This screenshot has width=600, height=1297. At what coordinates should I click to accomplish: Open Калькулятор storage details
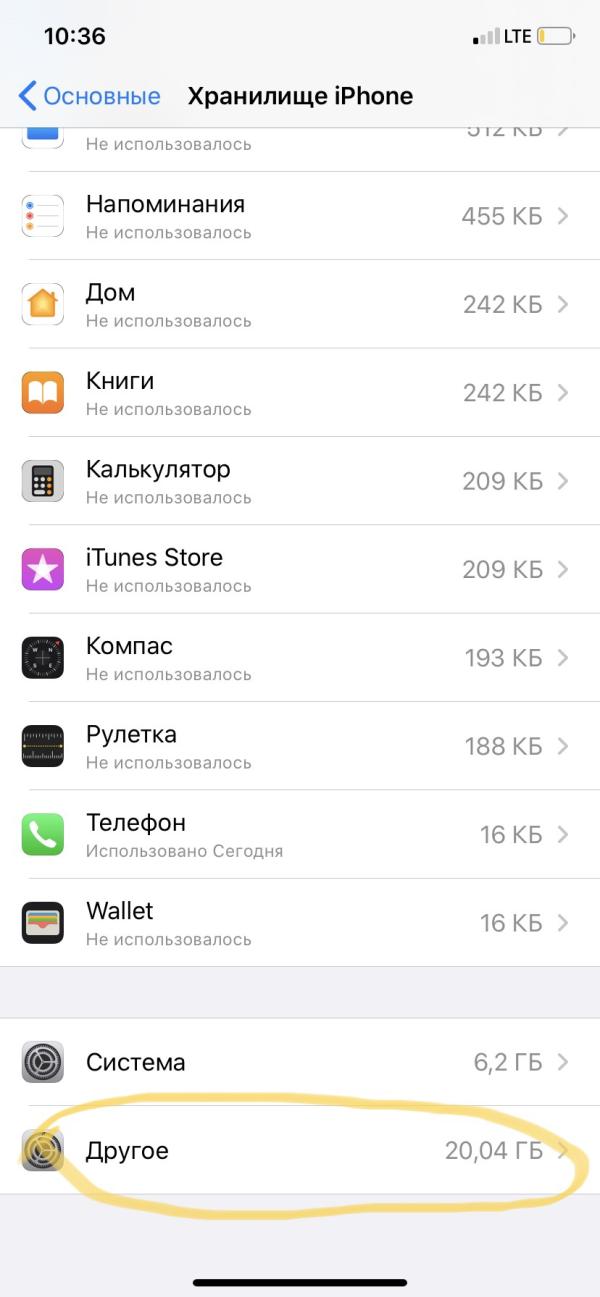300,481
